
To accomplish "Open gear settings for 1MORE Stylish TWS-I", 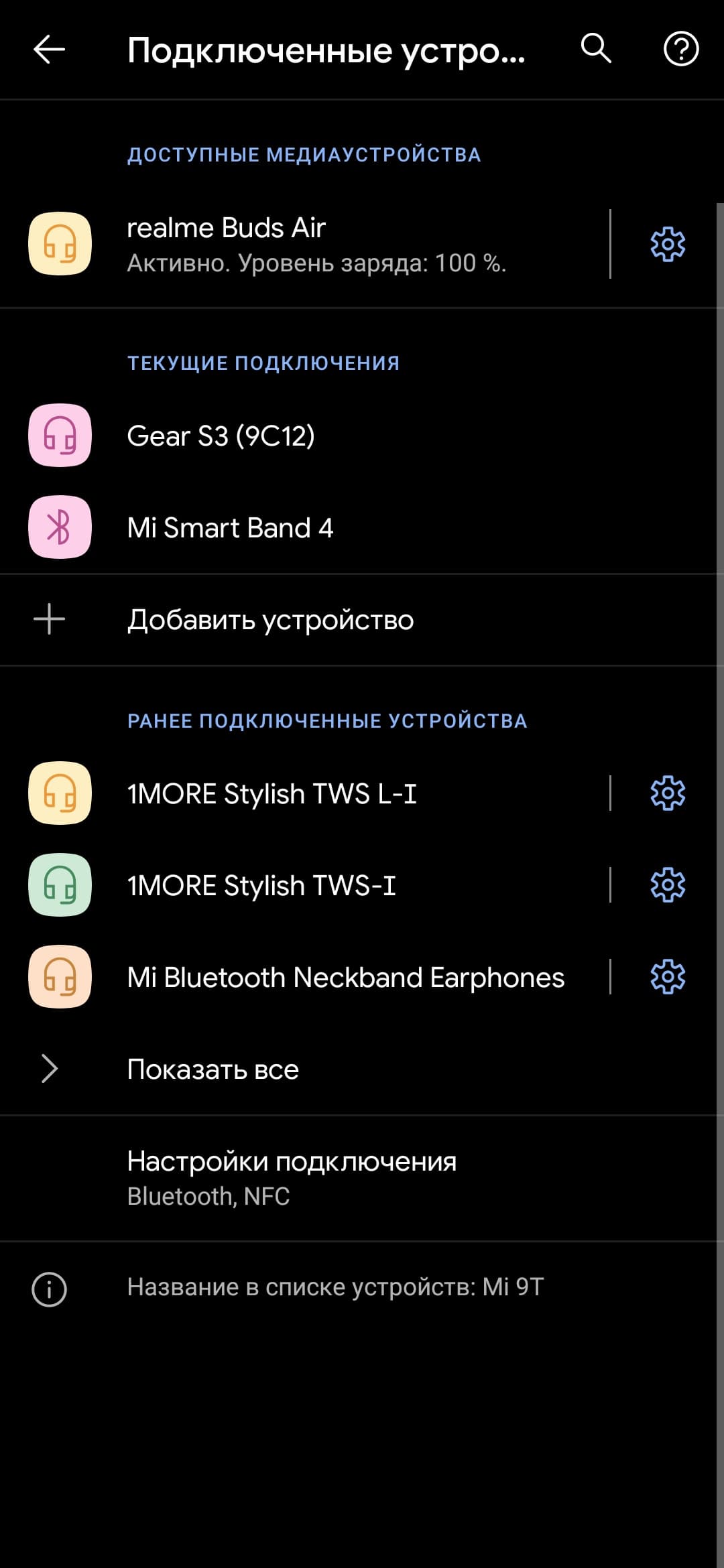I will click(668, 886).
